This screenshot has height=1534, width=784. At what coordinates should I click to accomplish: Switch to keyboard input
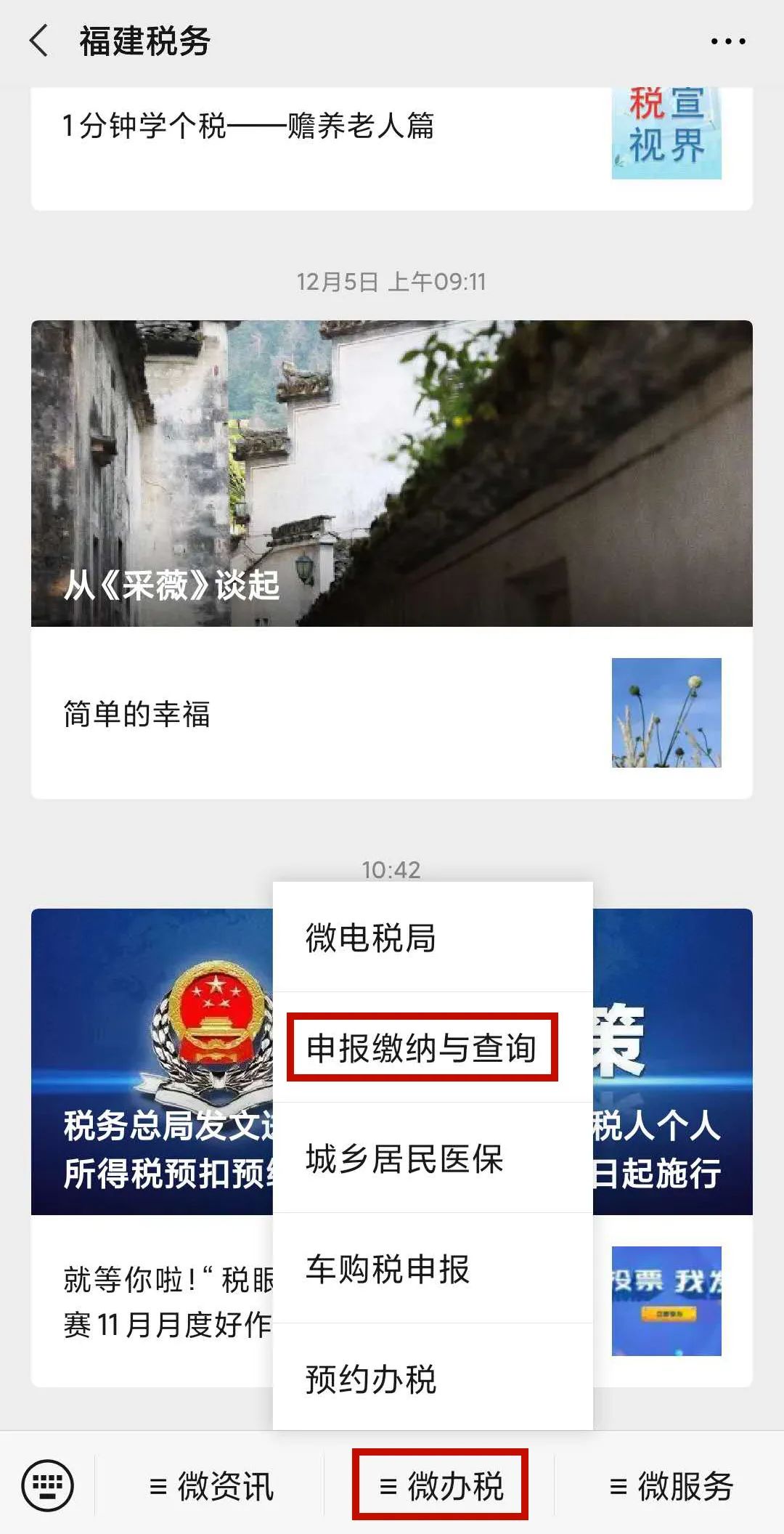click(48, 1485)
